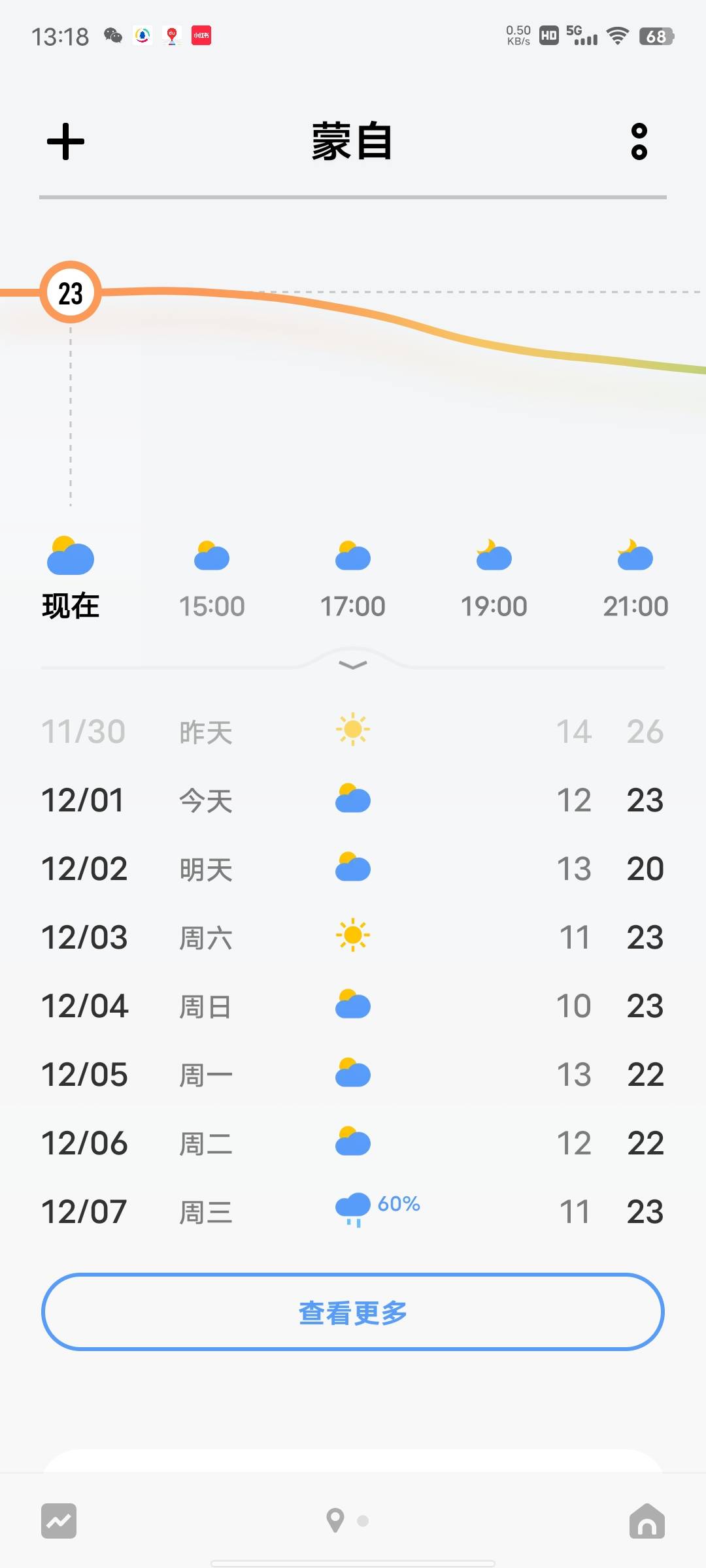706x1568 pixels.
Task: Open tomorrow's 12/02 forecast row
Action: [353, 869]
